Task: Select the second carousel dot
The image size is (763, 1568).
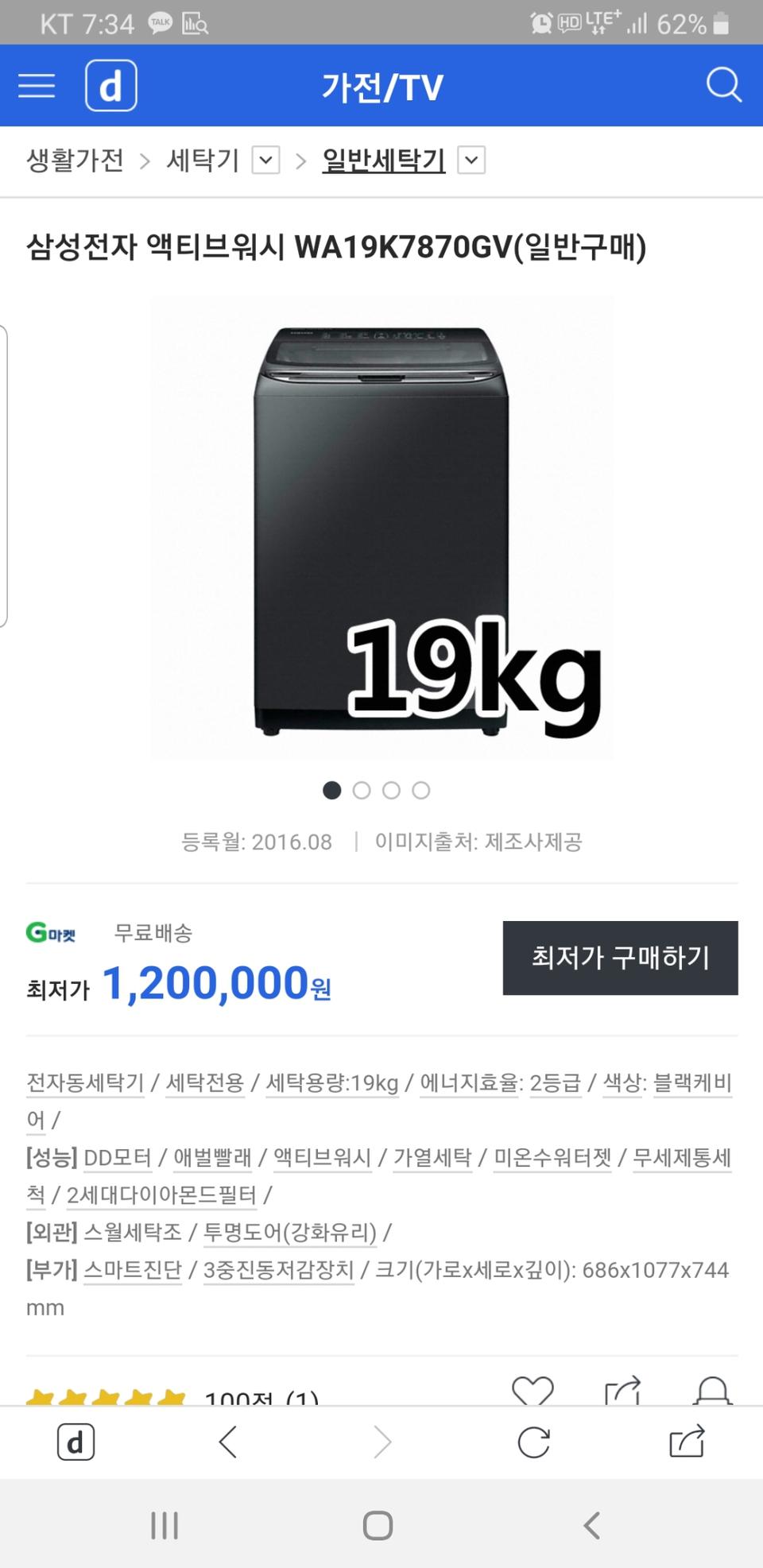Action: 362,791
